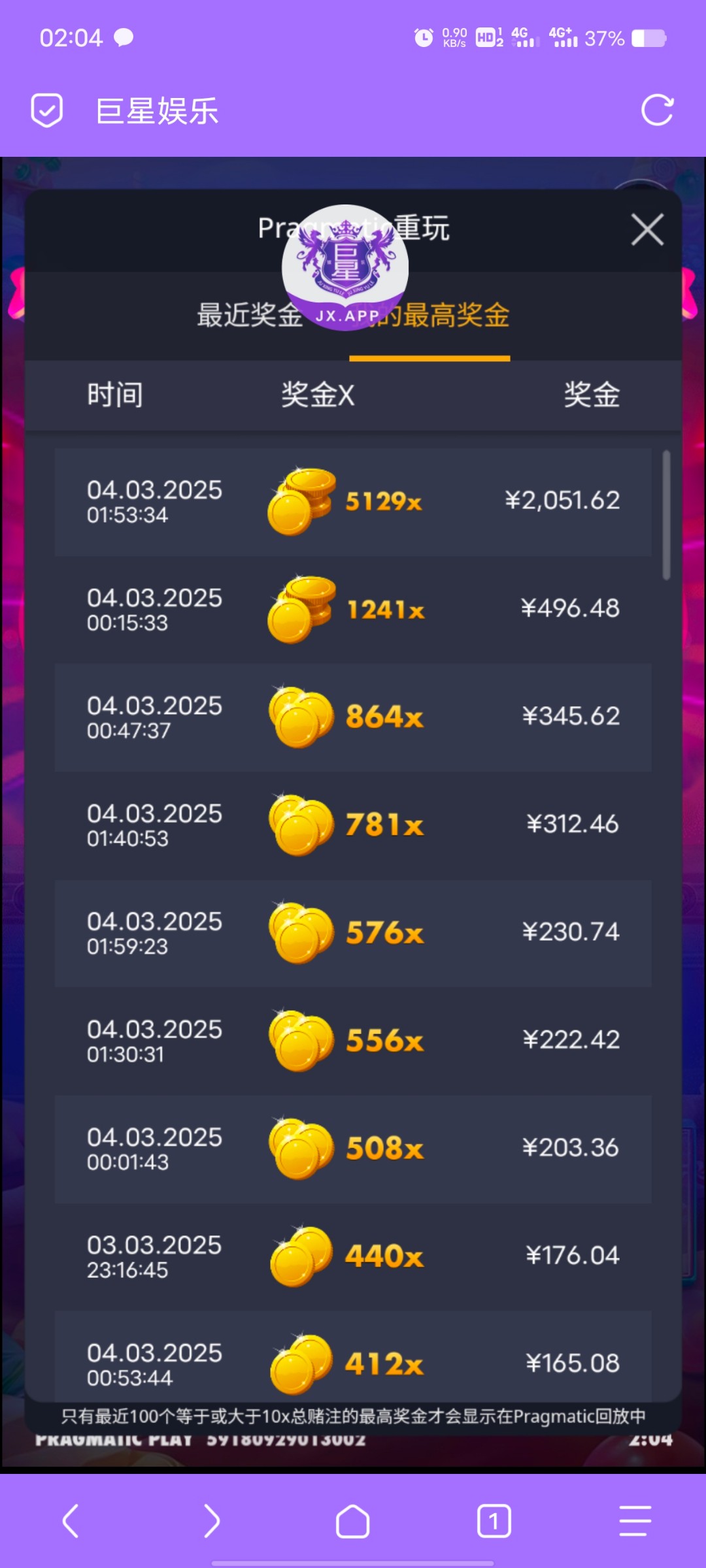Reload the page with the refresh icon
The image size is (706, 1568).
click(x=658, y=110)
